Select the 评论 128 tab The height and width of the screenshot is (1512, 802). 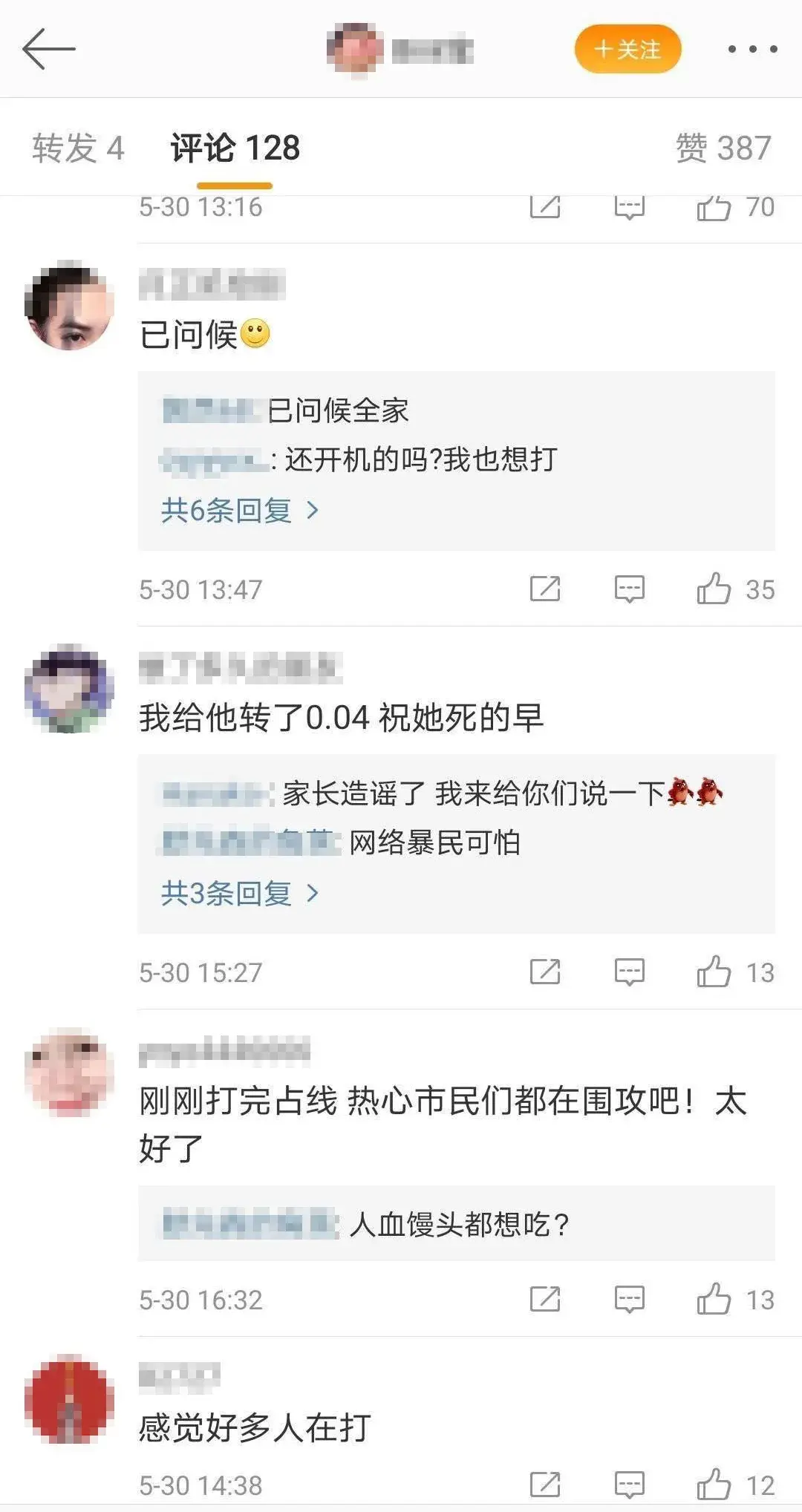click(x=235, y=148)
